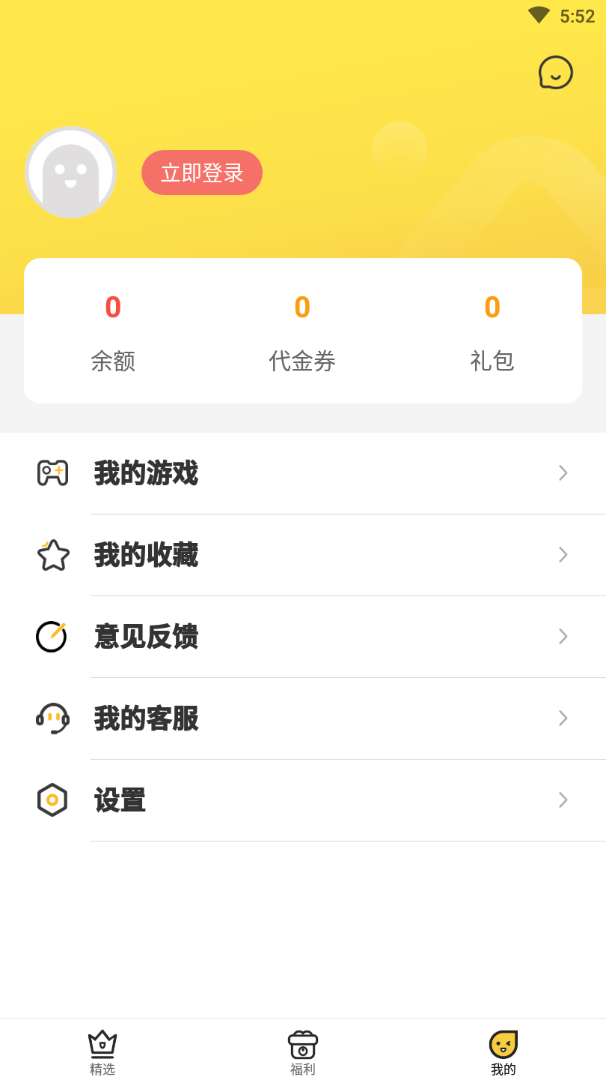The width and height of the screenshot is (606, 1080).
Task: Open the message icon at top right
Action: (x=555, y=73)
